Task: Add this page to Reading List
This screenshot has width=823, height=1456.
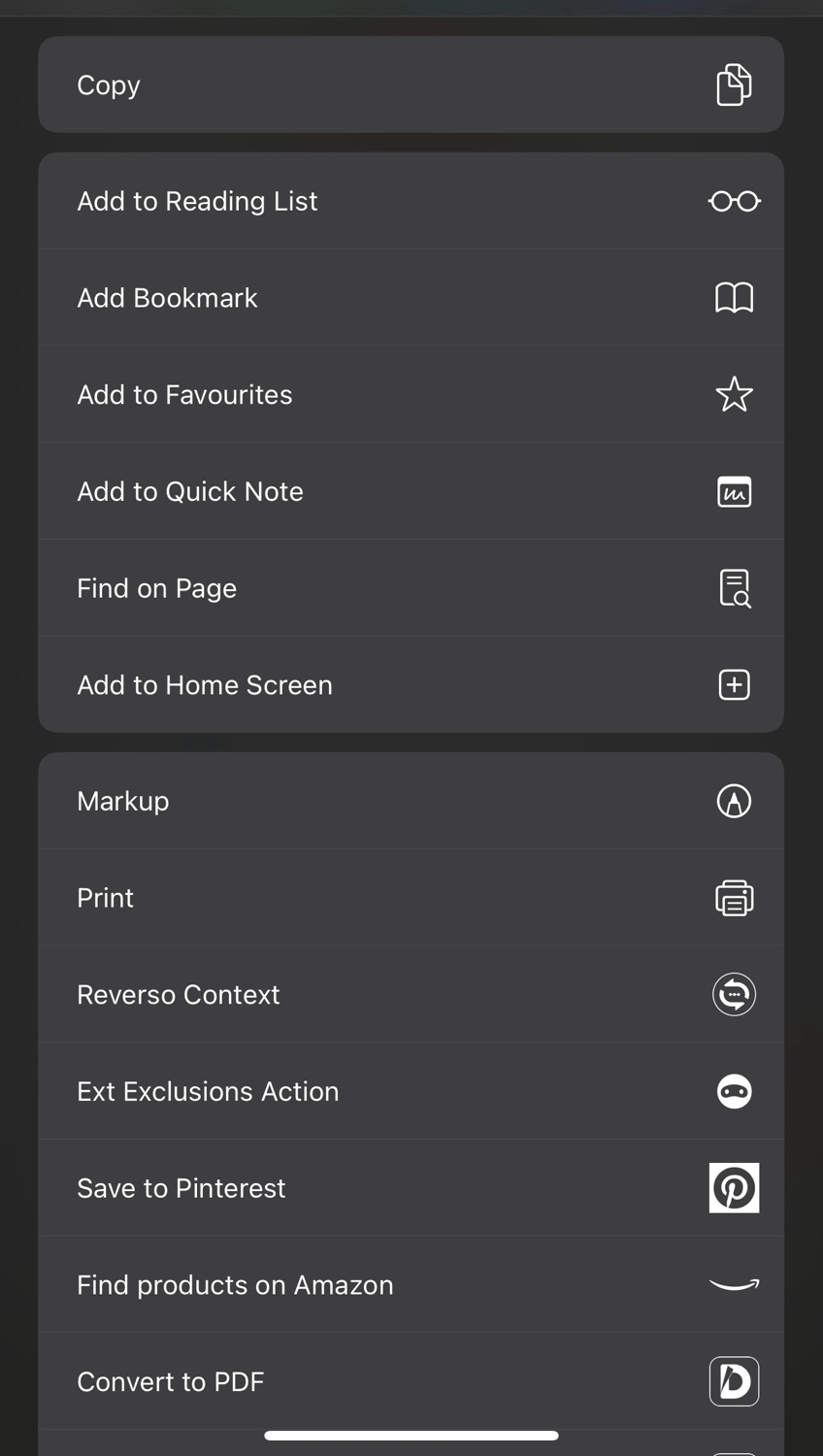Action: coord(411,201)
